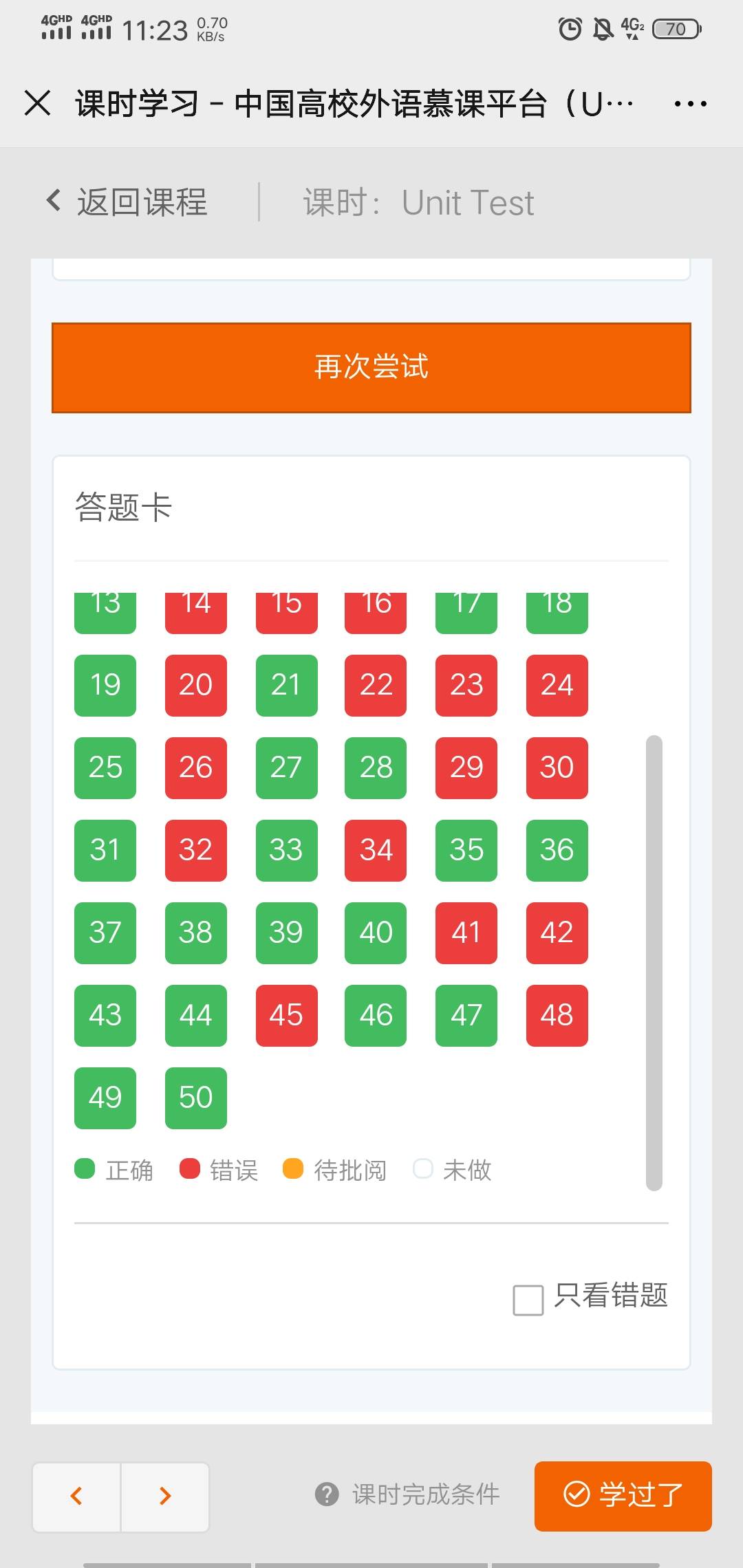The image size is (743, 1568).
Task: Jump to question 45
Action: point(286,1015)
